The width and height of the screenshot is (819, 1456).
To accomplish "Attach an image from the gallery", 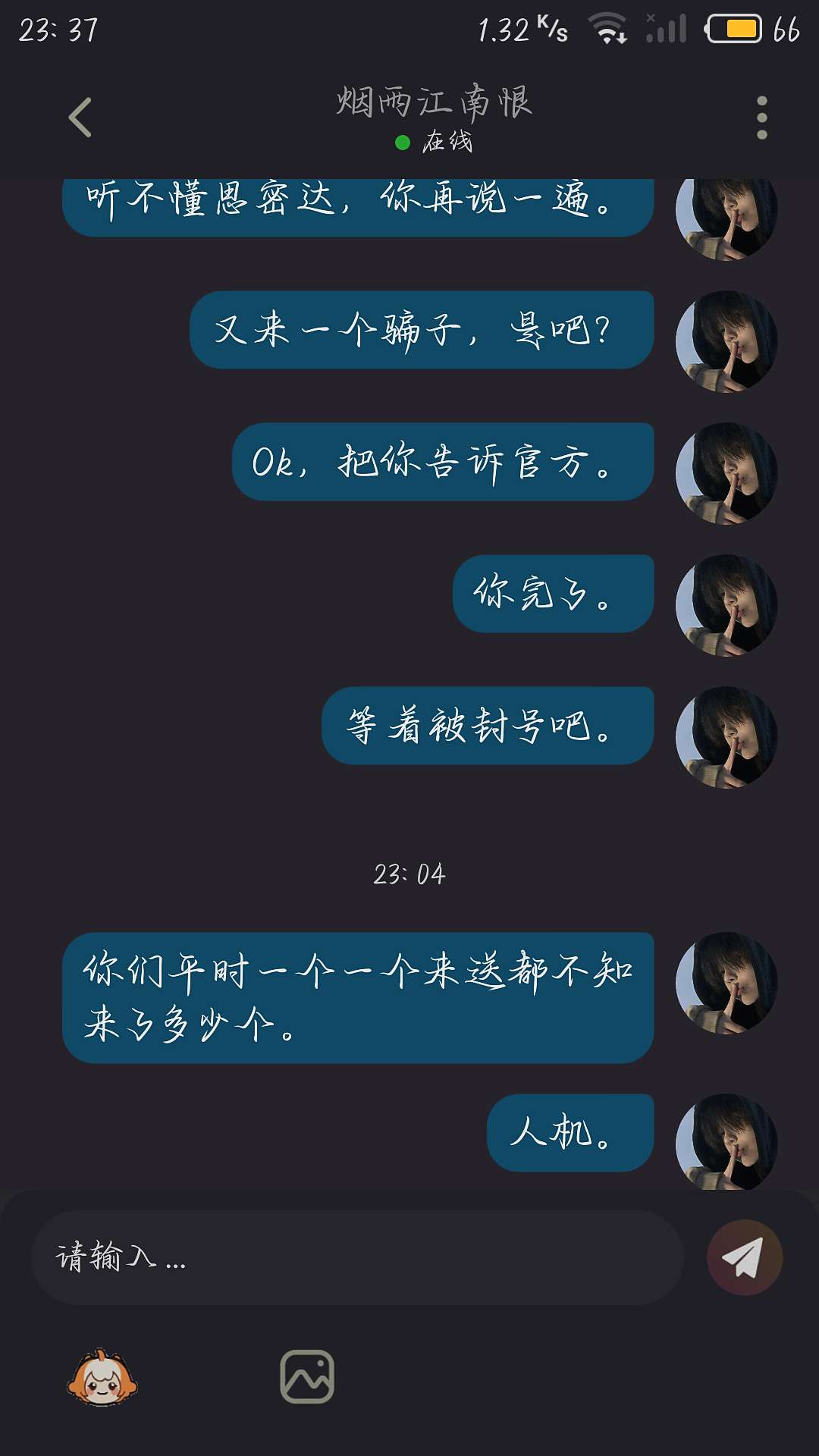I will point(307,1376).
